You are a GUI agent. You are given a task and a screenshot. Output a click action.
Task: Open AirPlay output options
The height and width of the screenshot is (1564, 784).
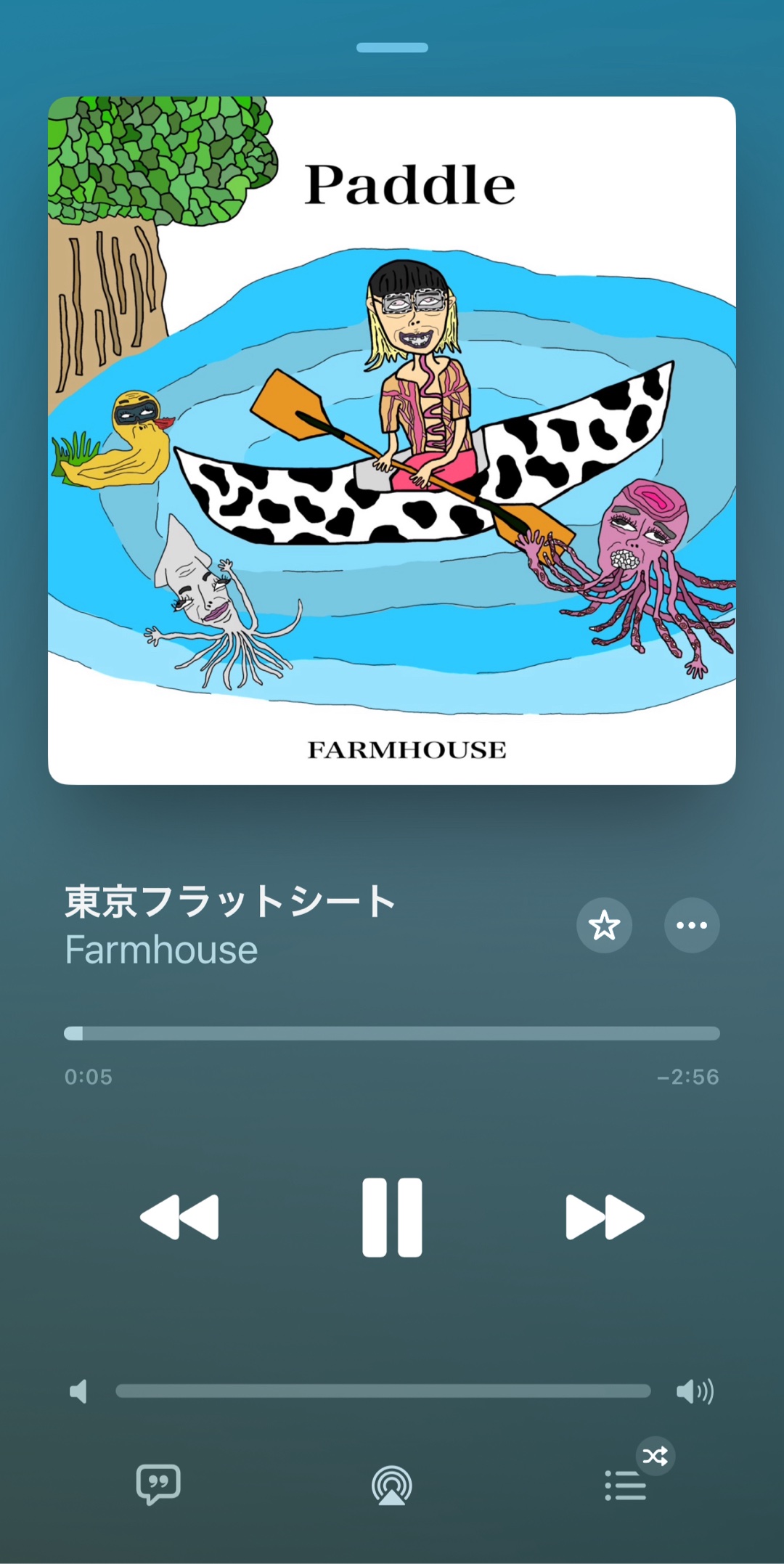(392, 1486)
